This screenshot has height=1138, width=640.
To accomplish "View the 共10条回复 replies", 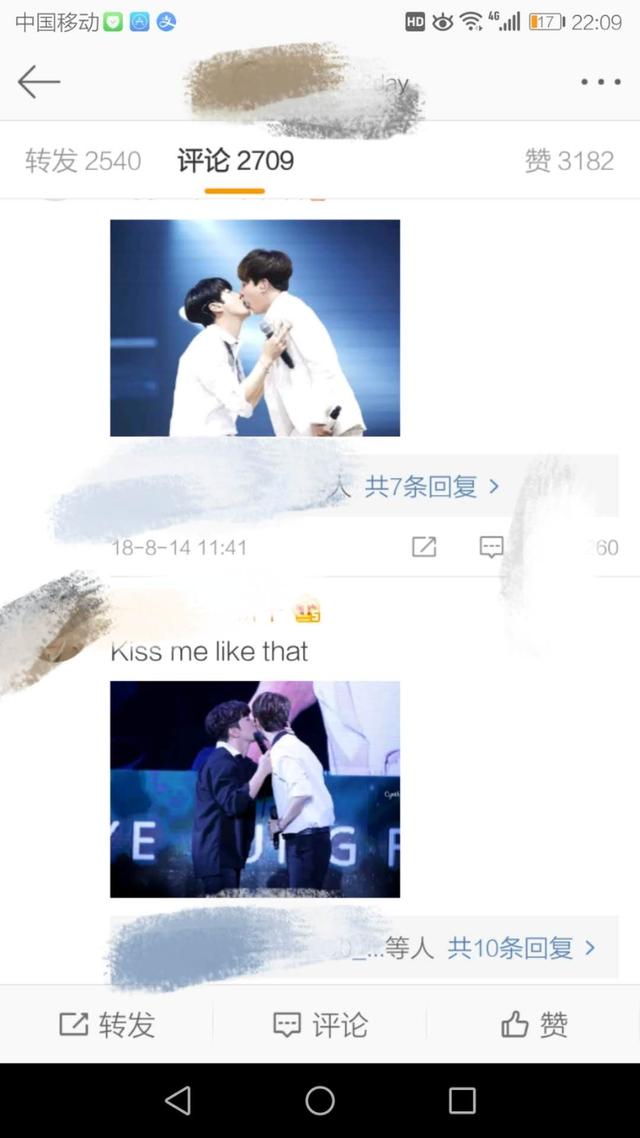I will (521, 947).
